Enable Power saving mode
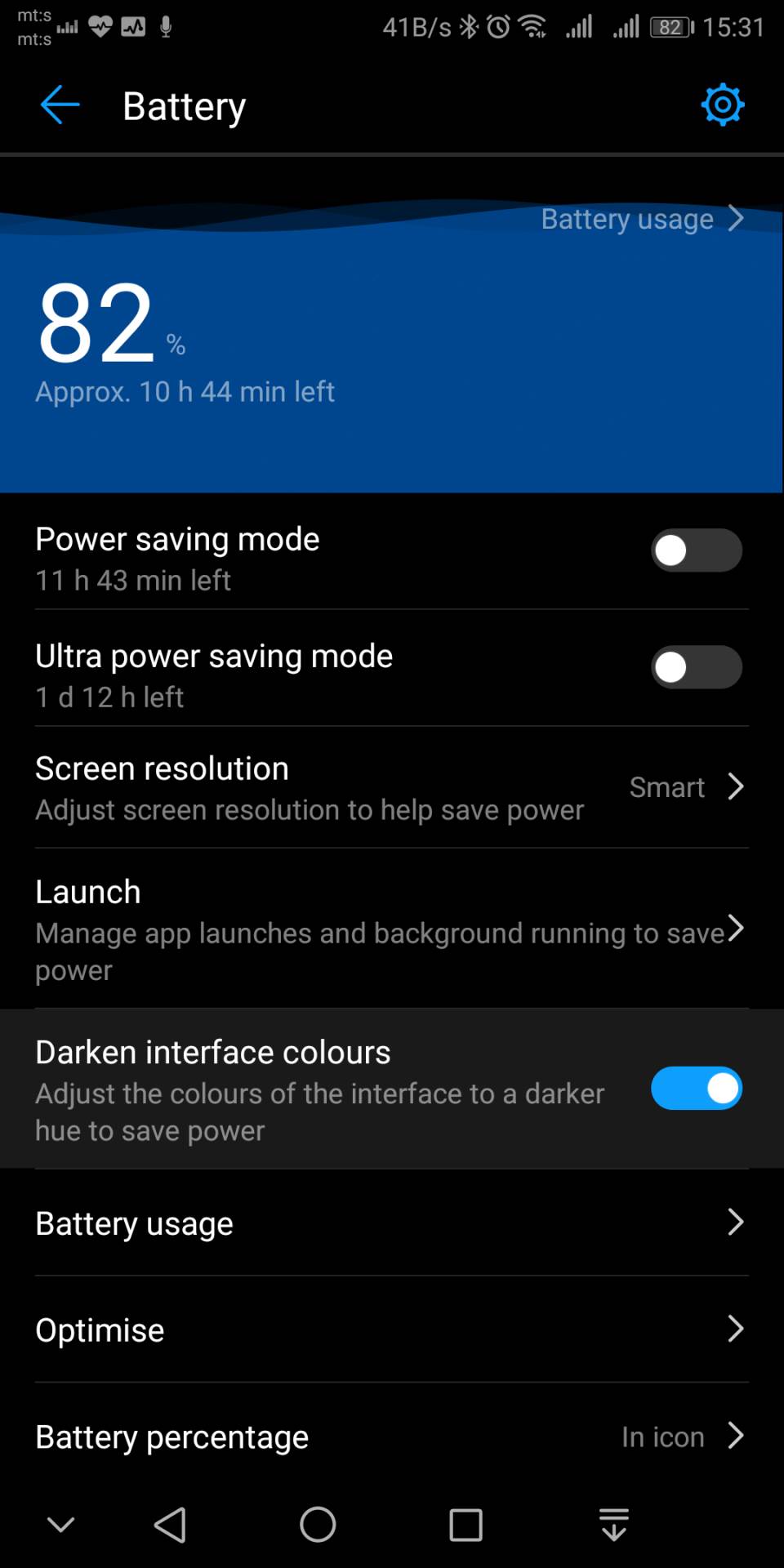This screenshot has width=784, height=1568. (696, 550)
